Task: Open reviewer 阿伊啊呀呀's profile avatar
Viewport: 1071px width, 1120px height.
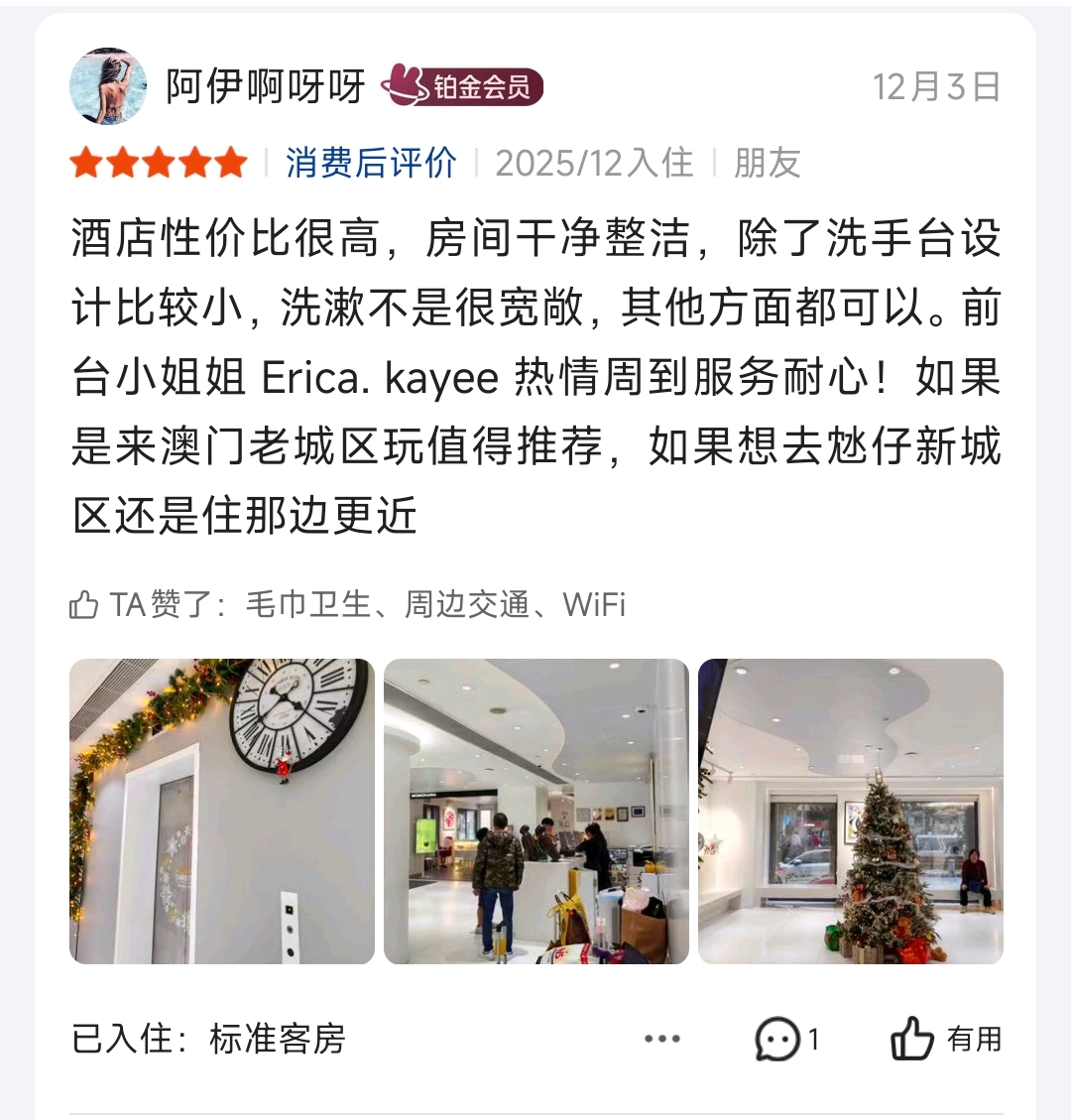Action: [108, 86]
